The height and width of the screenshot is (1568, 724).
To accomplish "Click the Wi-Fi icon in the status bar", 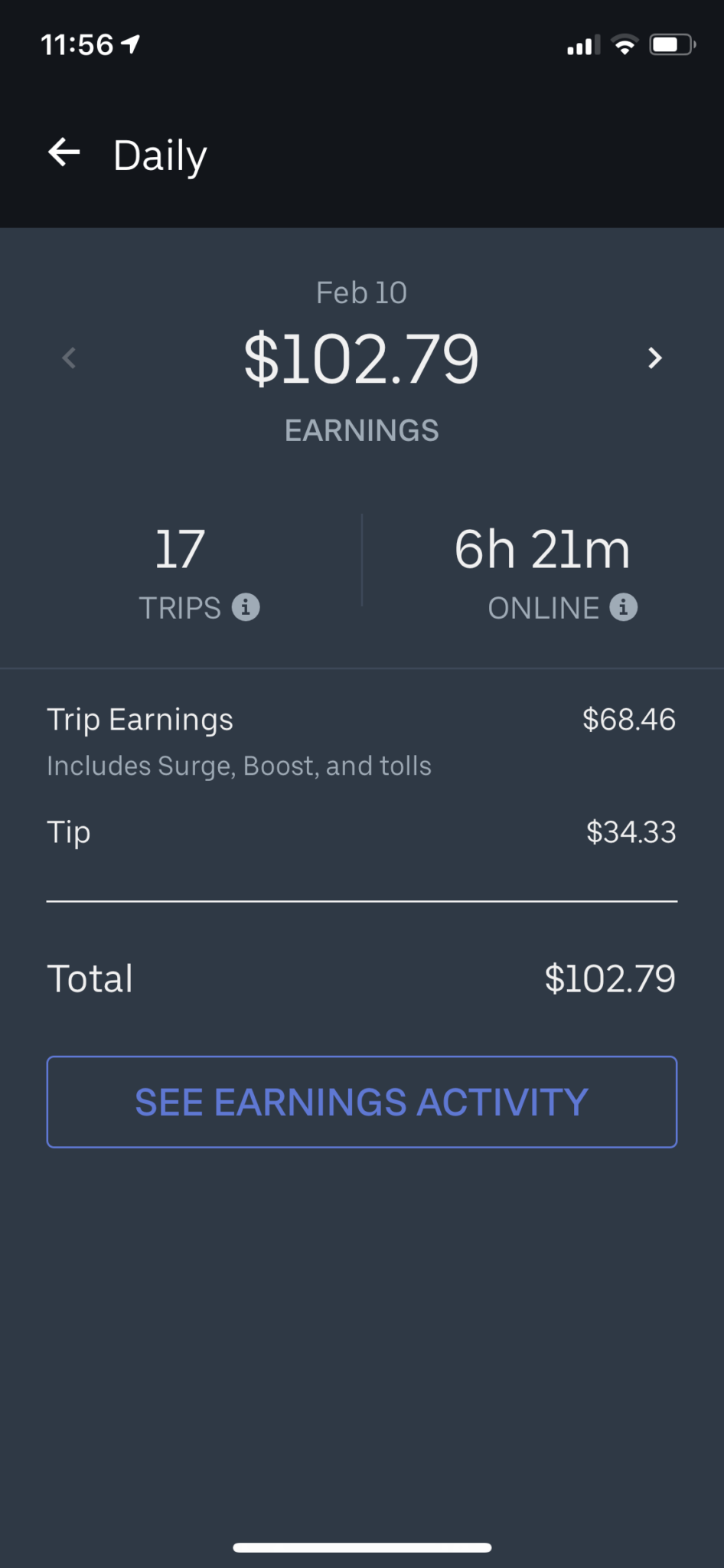I will click(x=624, y=44).
